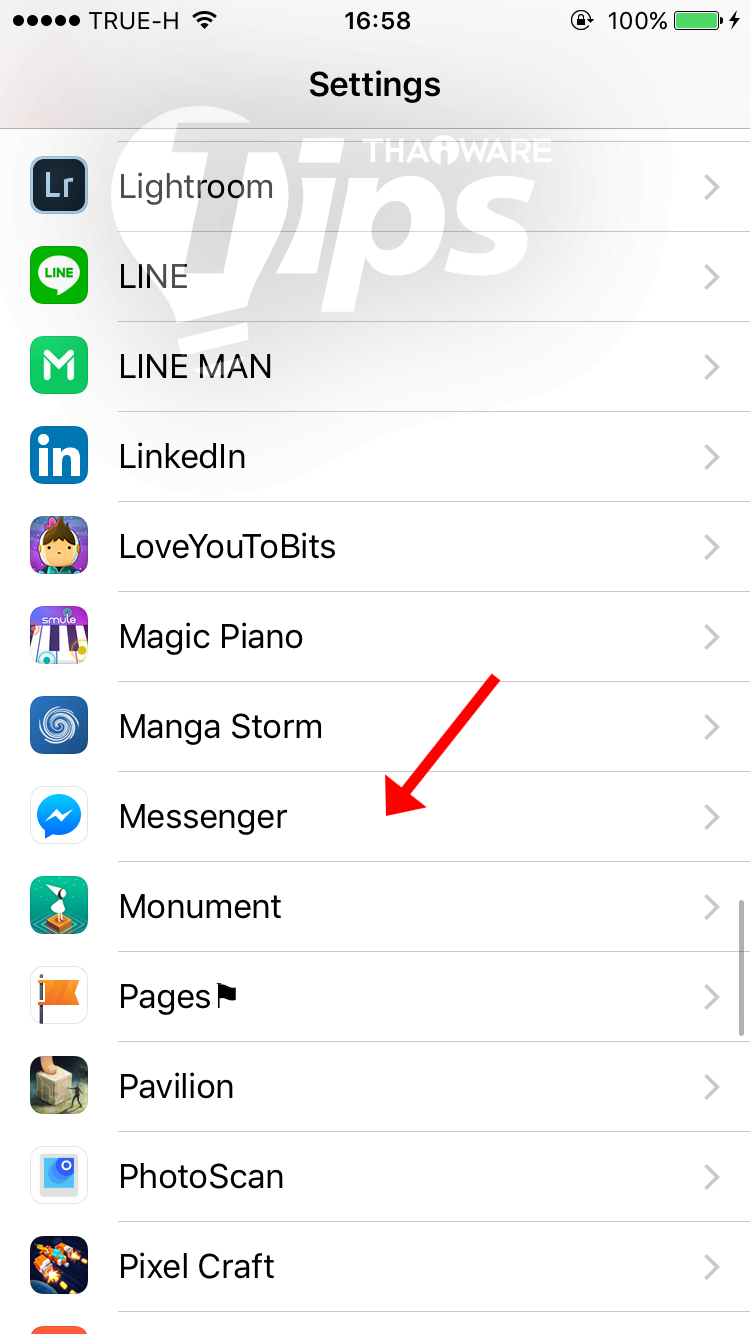Open the Monument row

[375, 907]
